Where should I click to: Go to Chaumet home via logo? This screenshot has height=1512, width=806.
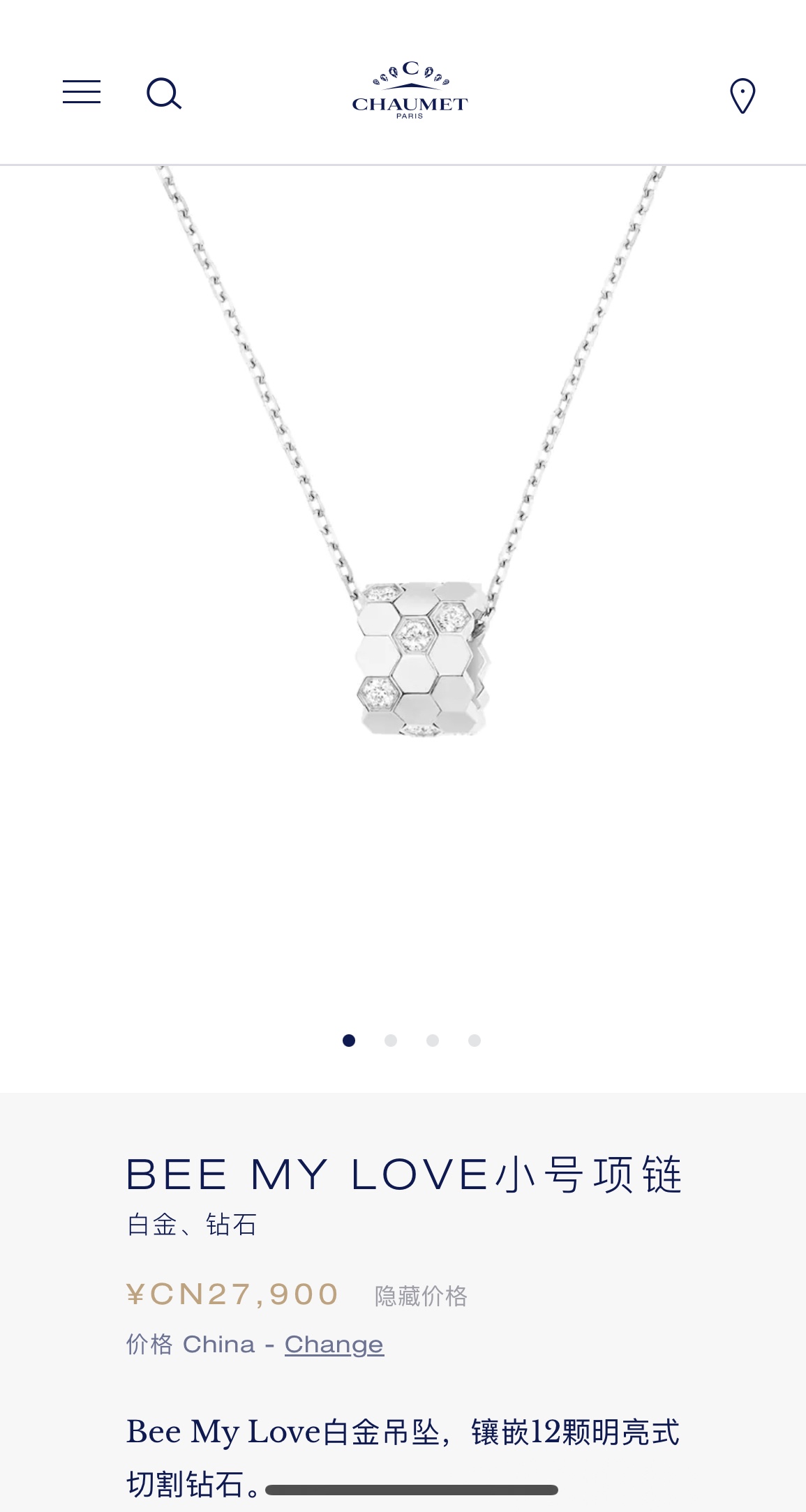(410, 91)
